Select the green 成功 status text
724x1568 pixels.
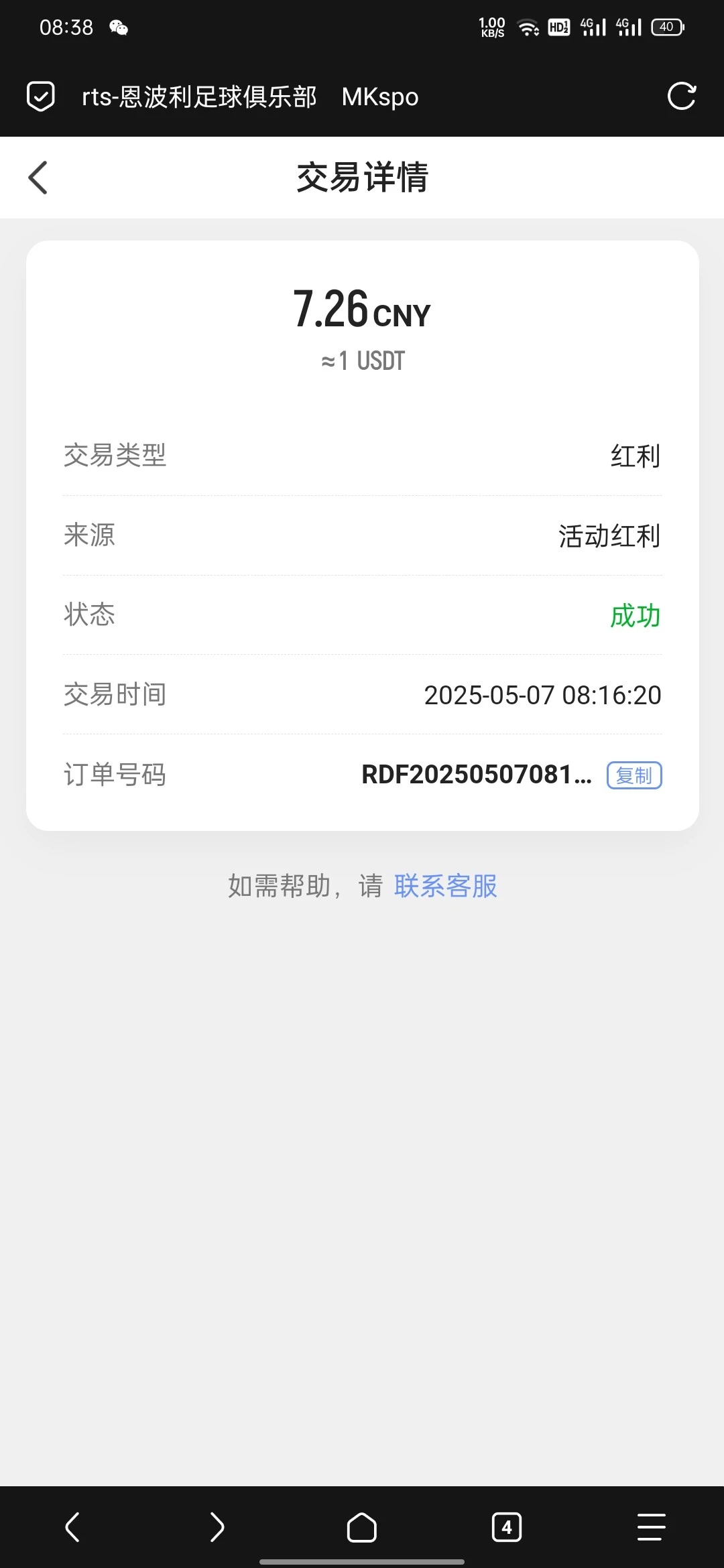coord(635,614)
